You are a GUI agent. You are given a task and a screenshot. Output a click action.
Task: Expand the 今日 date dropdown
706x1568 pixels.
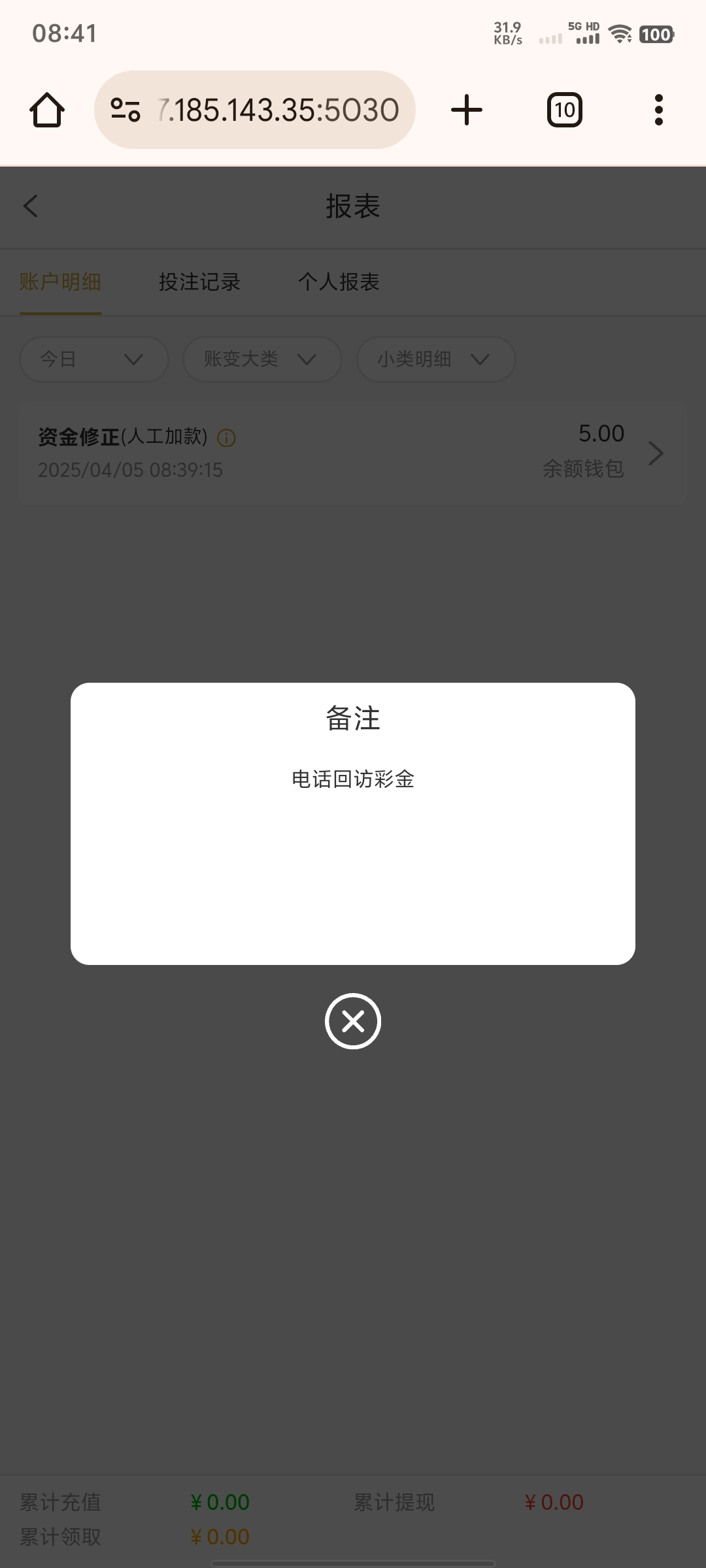click(x=93, y=359)
